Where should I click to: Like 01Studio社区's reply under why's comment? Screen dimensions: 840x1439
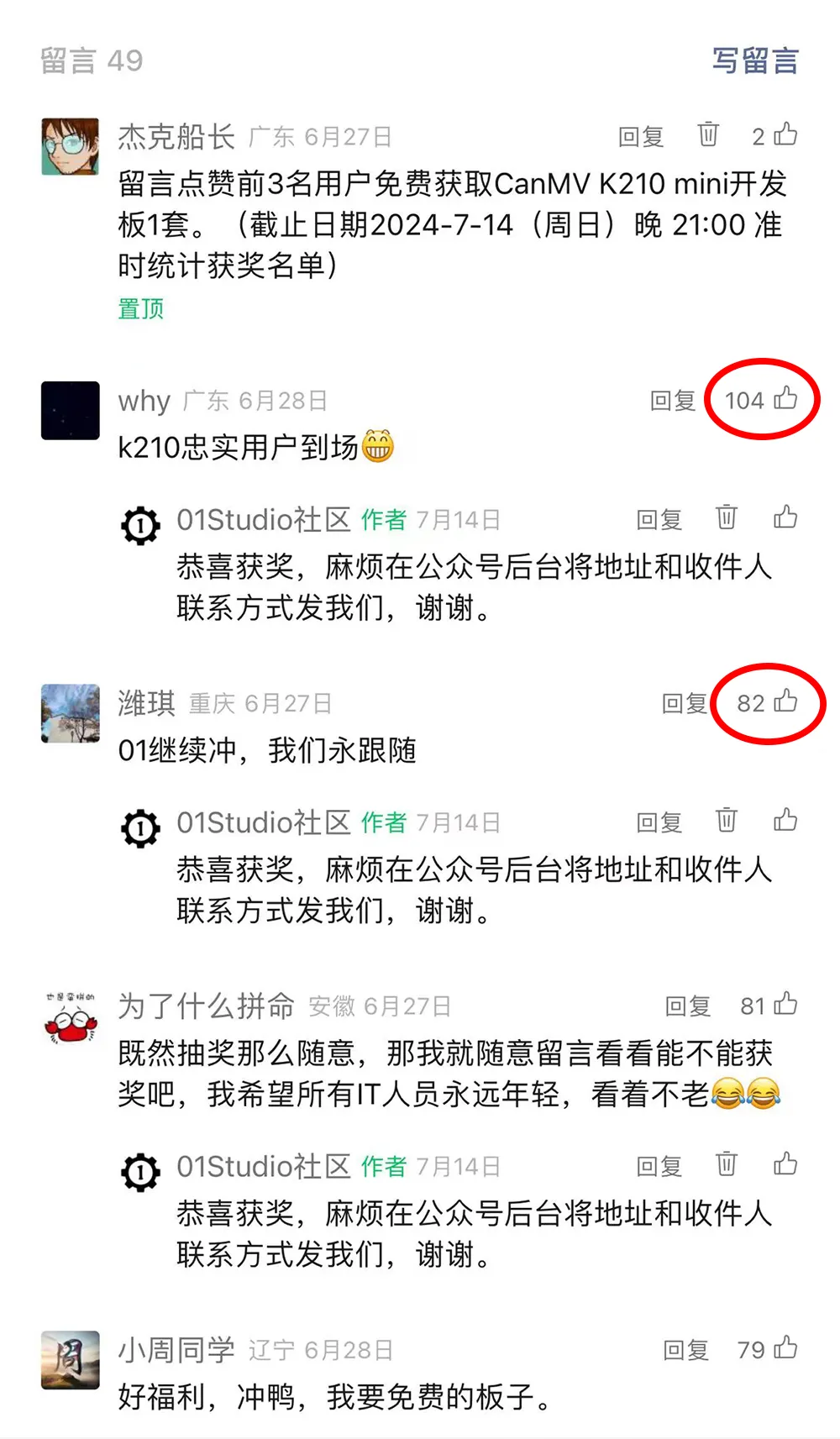click(785, 517)
